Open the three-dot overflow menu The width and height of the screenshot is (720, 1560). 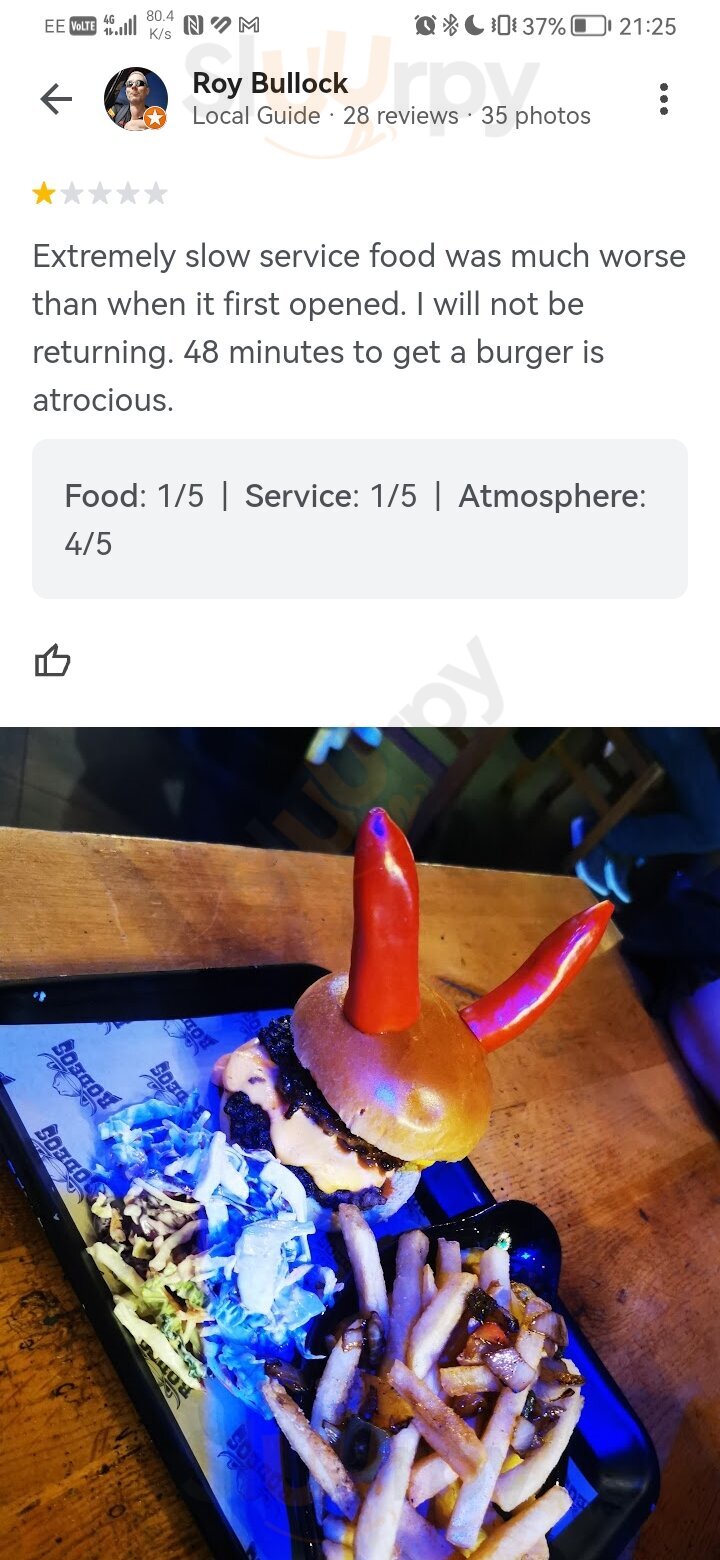coord(663,99)
